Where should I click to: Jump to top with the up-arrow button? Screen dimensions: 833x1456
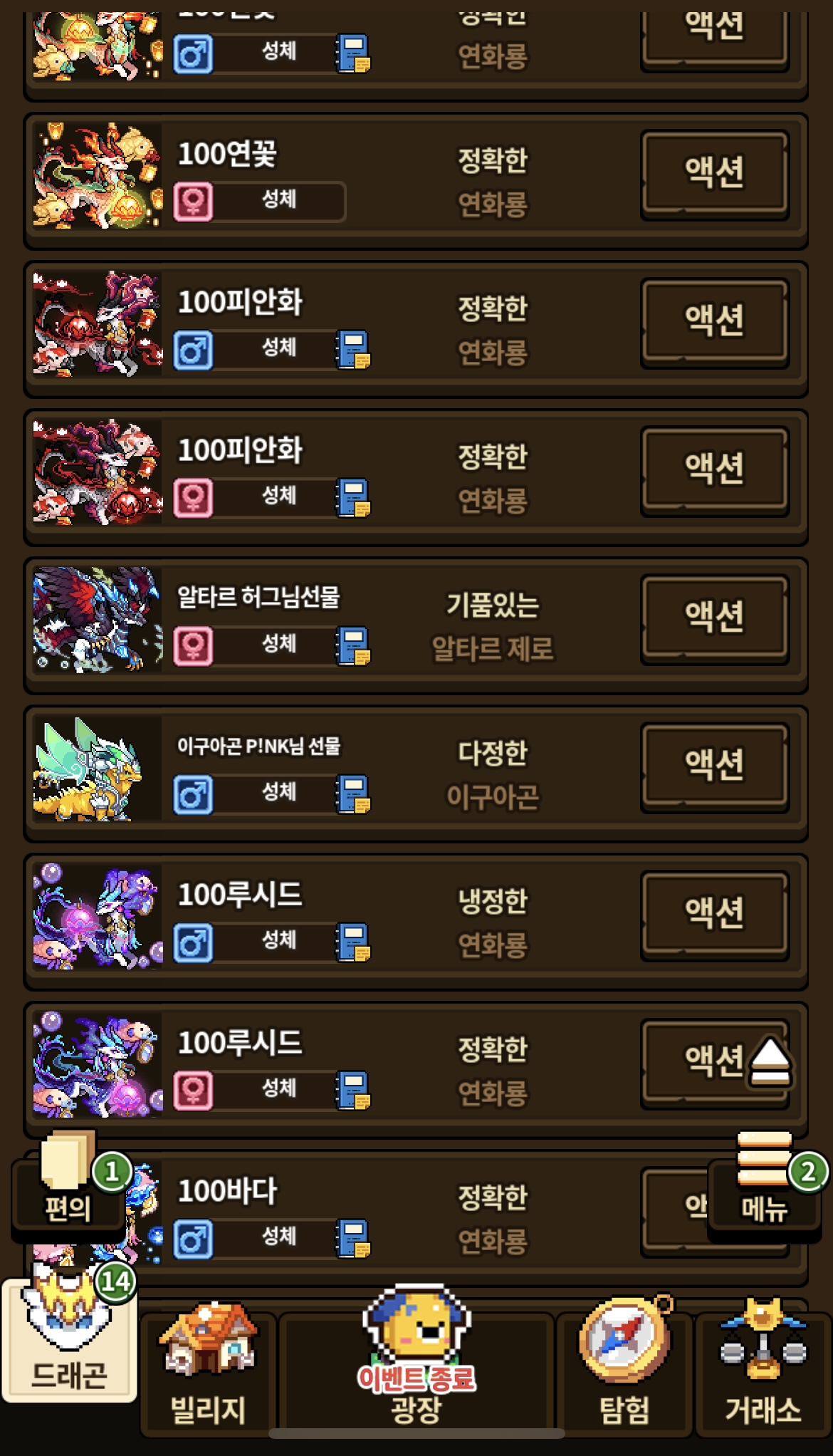point(770,1062)
